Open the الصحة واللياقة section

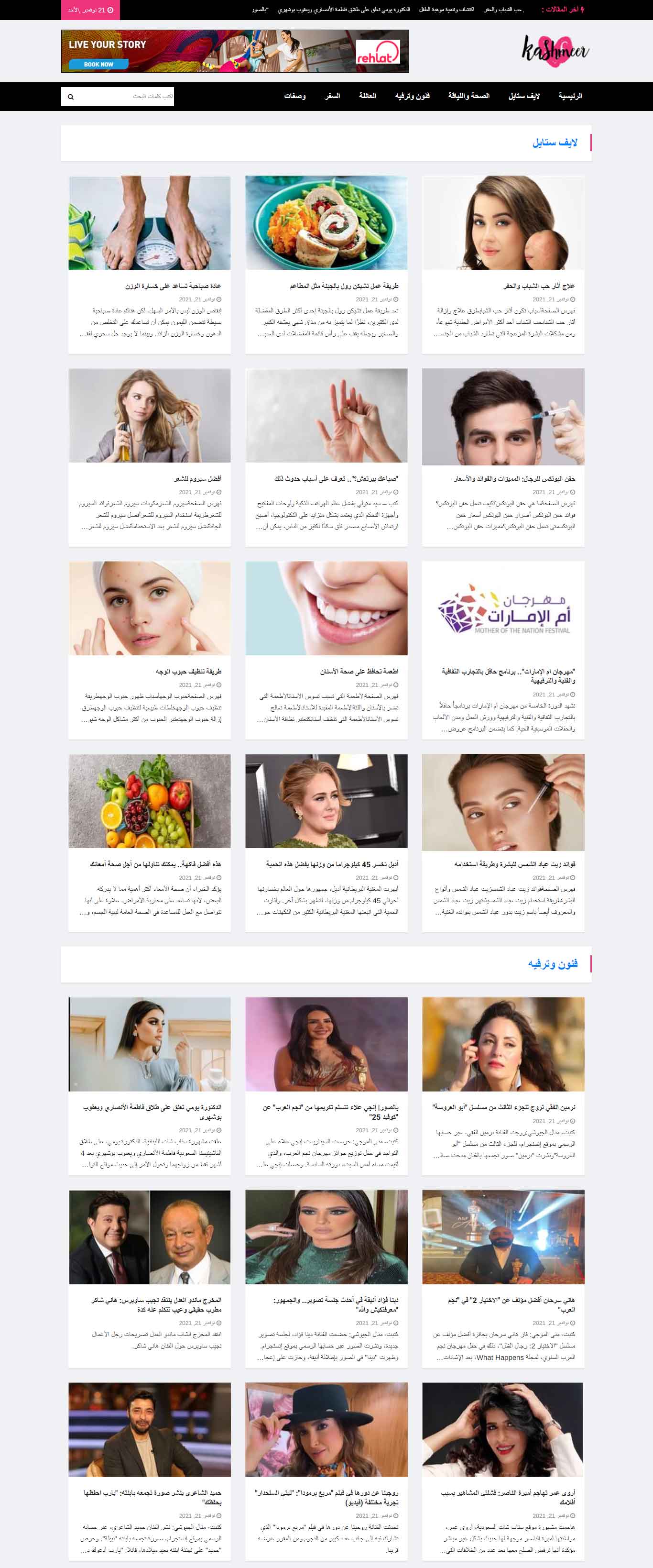click(468, 96)
